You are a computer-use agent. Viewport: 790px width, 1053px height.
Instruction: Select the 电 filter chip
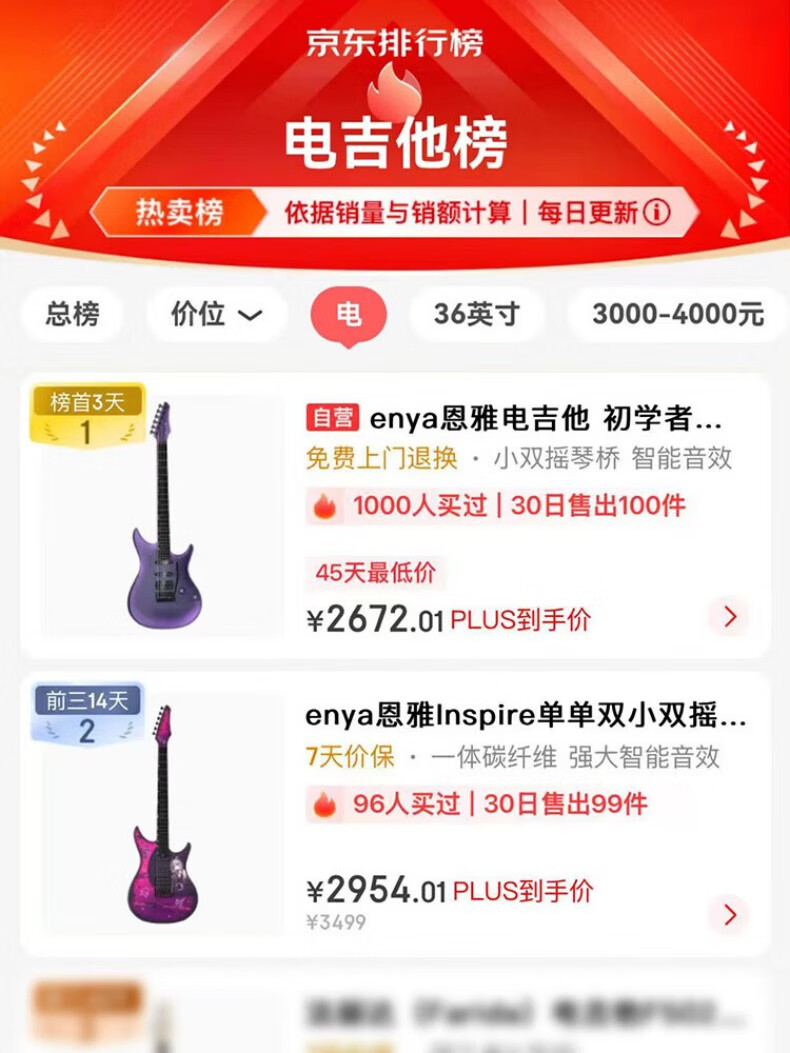click(x=348, y=314)
